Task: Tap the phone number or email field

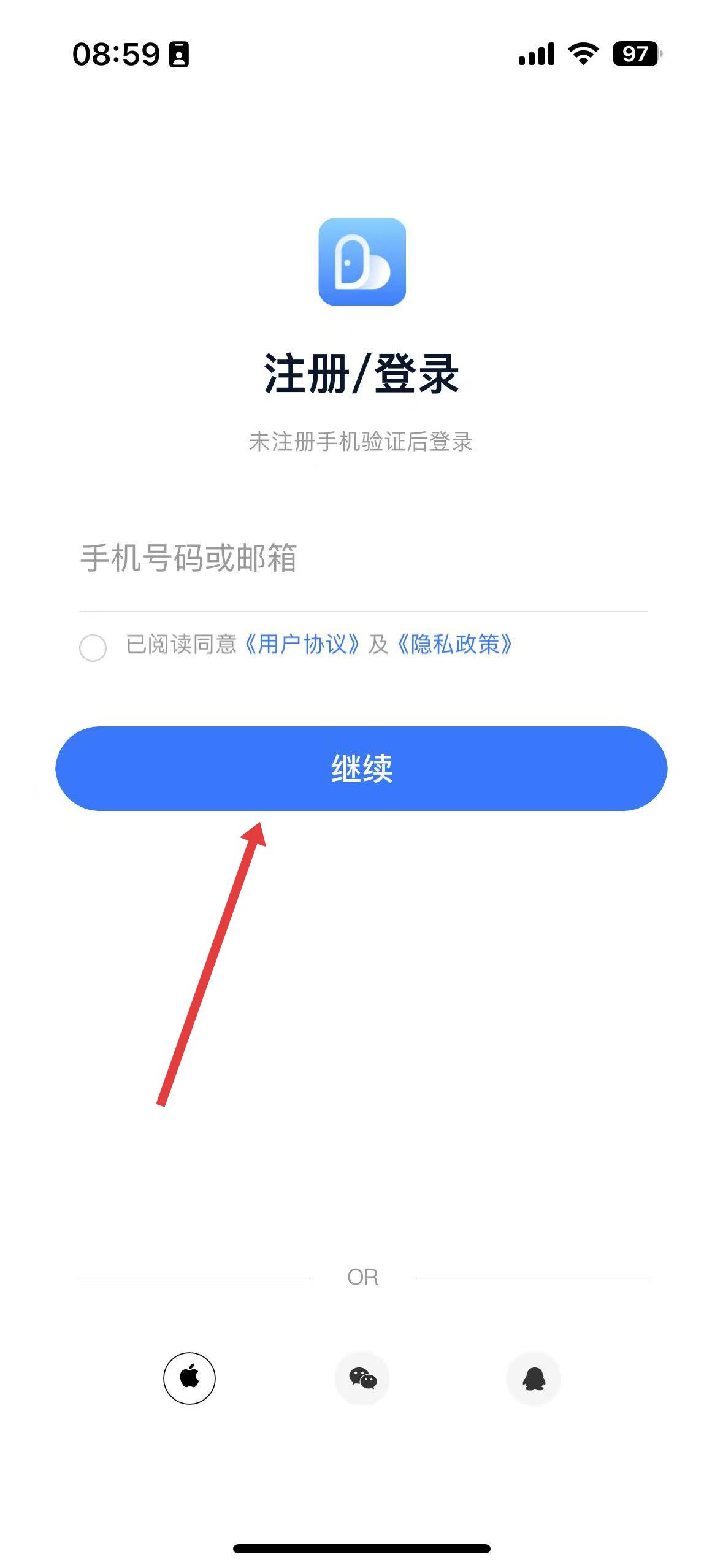Action: pyautogui.click(x=362, y=558)
